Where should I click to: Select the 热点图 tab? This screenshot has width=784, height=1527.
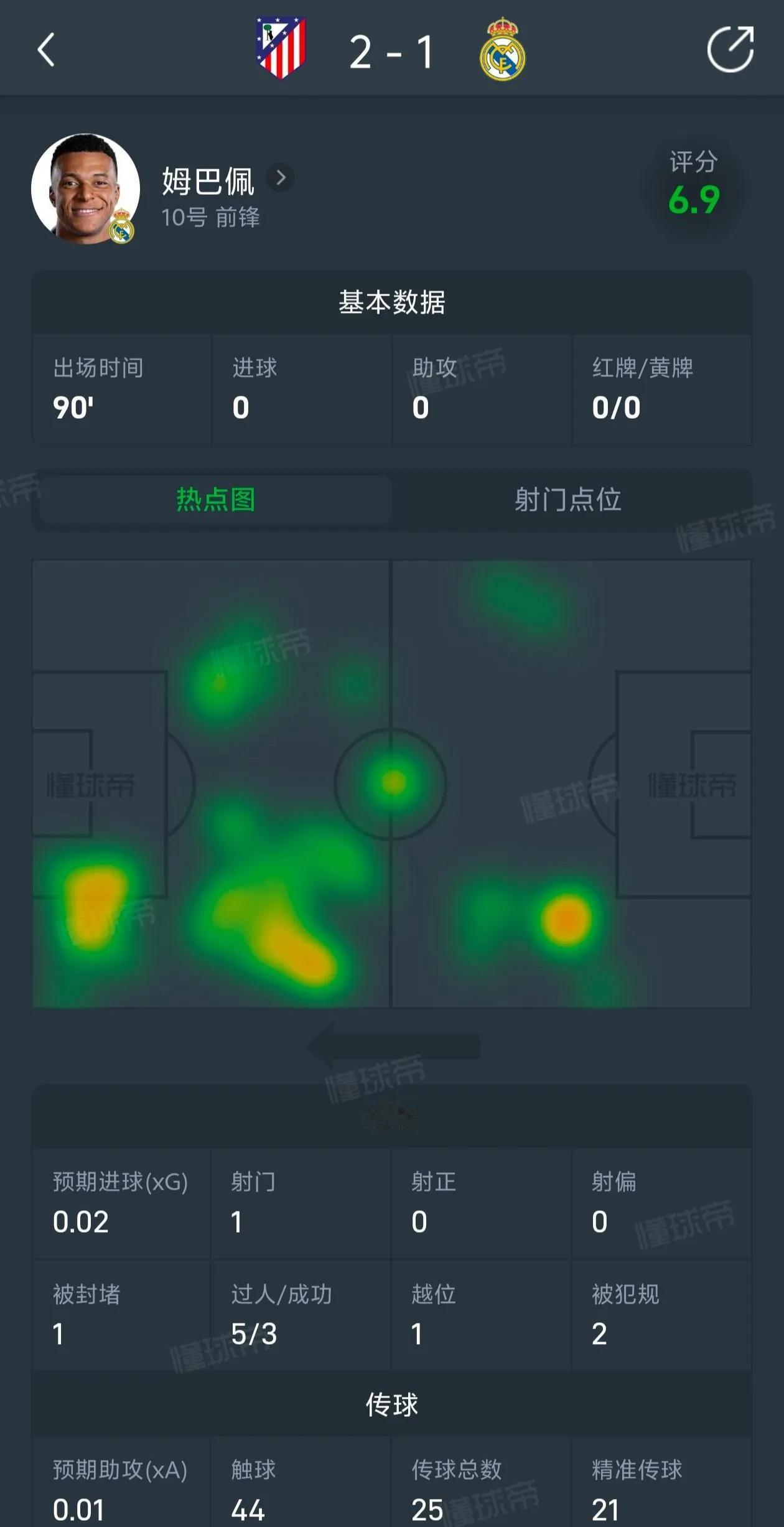[216, 500]
